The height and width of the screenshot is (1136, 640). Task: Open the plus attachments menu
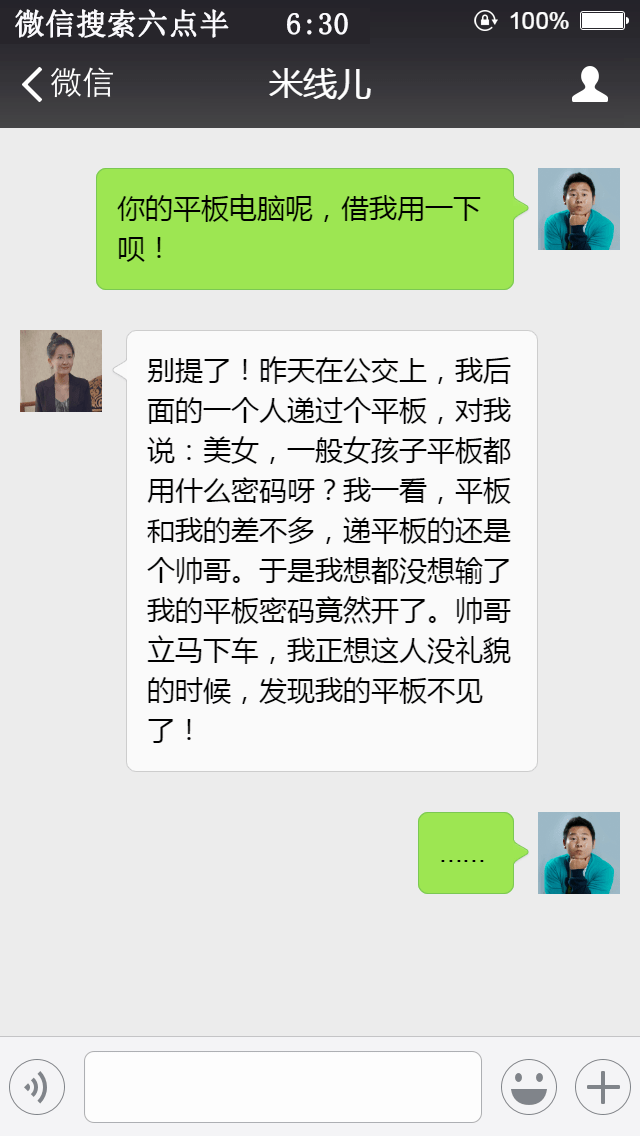(x=602, y=1086)
